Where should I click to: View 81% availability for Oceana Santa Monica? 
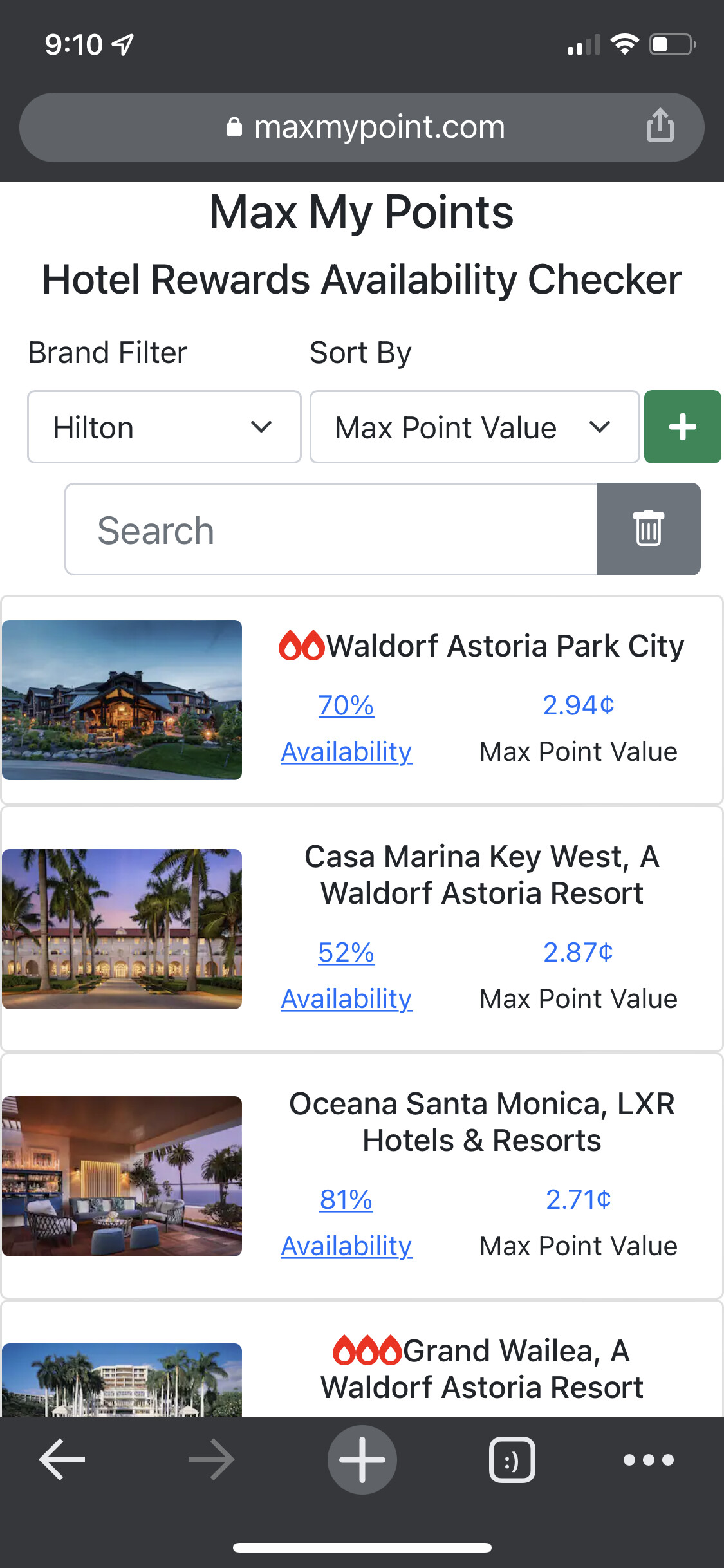346,1200
